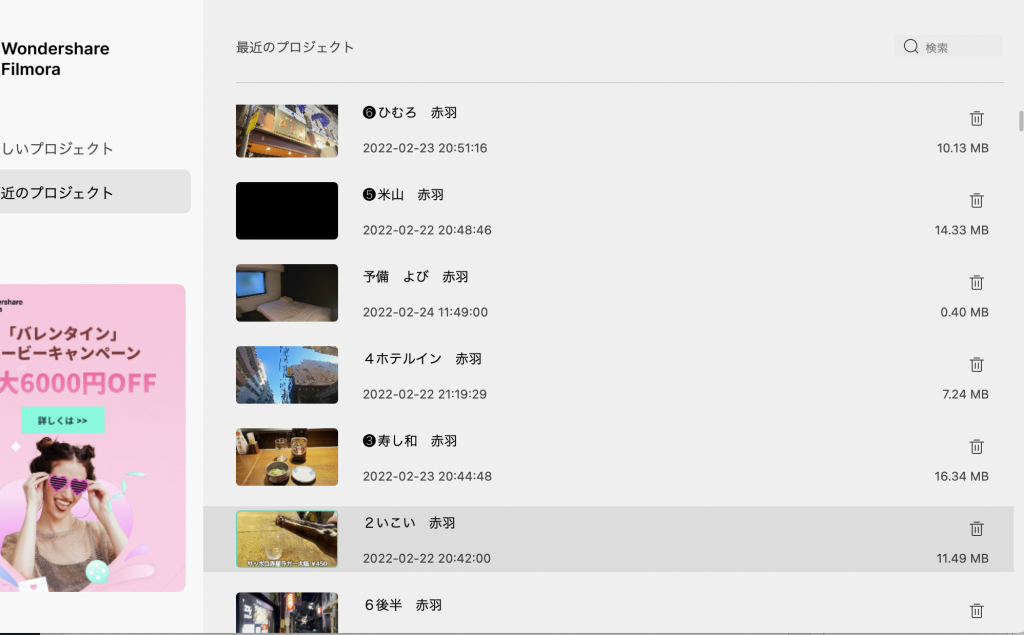1024x635 pixels.
Task: Select 新しいプロジェクト in the sidebar
Action: 58,149
